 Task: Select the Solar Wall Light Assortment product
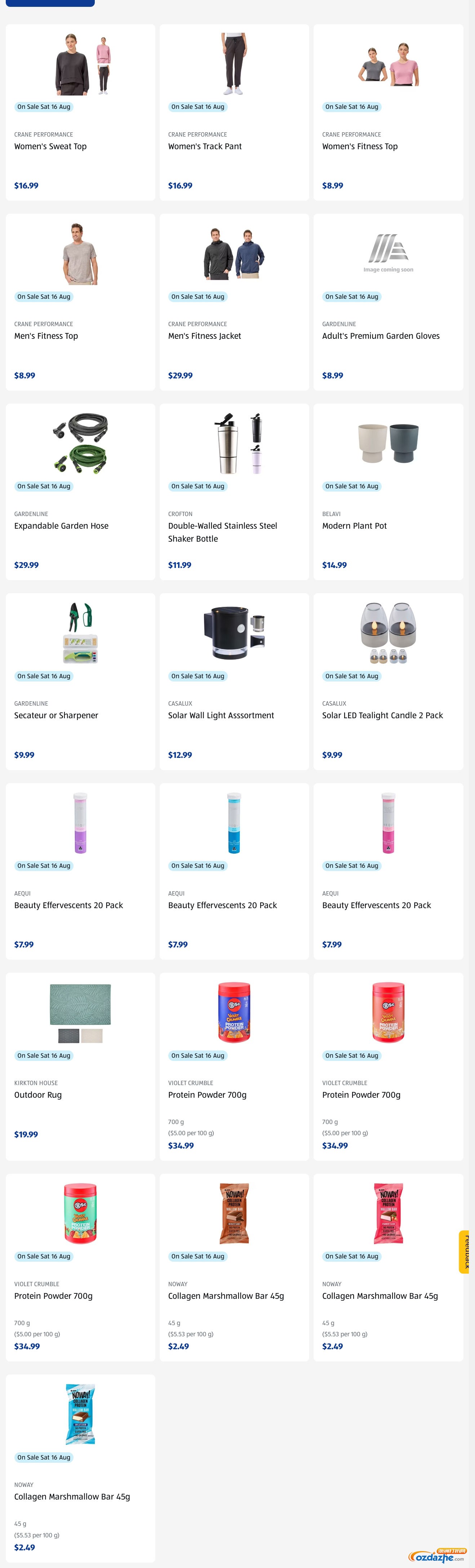click(x=221, y=715)
